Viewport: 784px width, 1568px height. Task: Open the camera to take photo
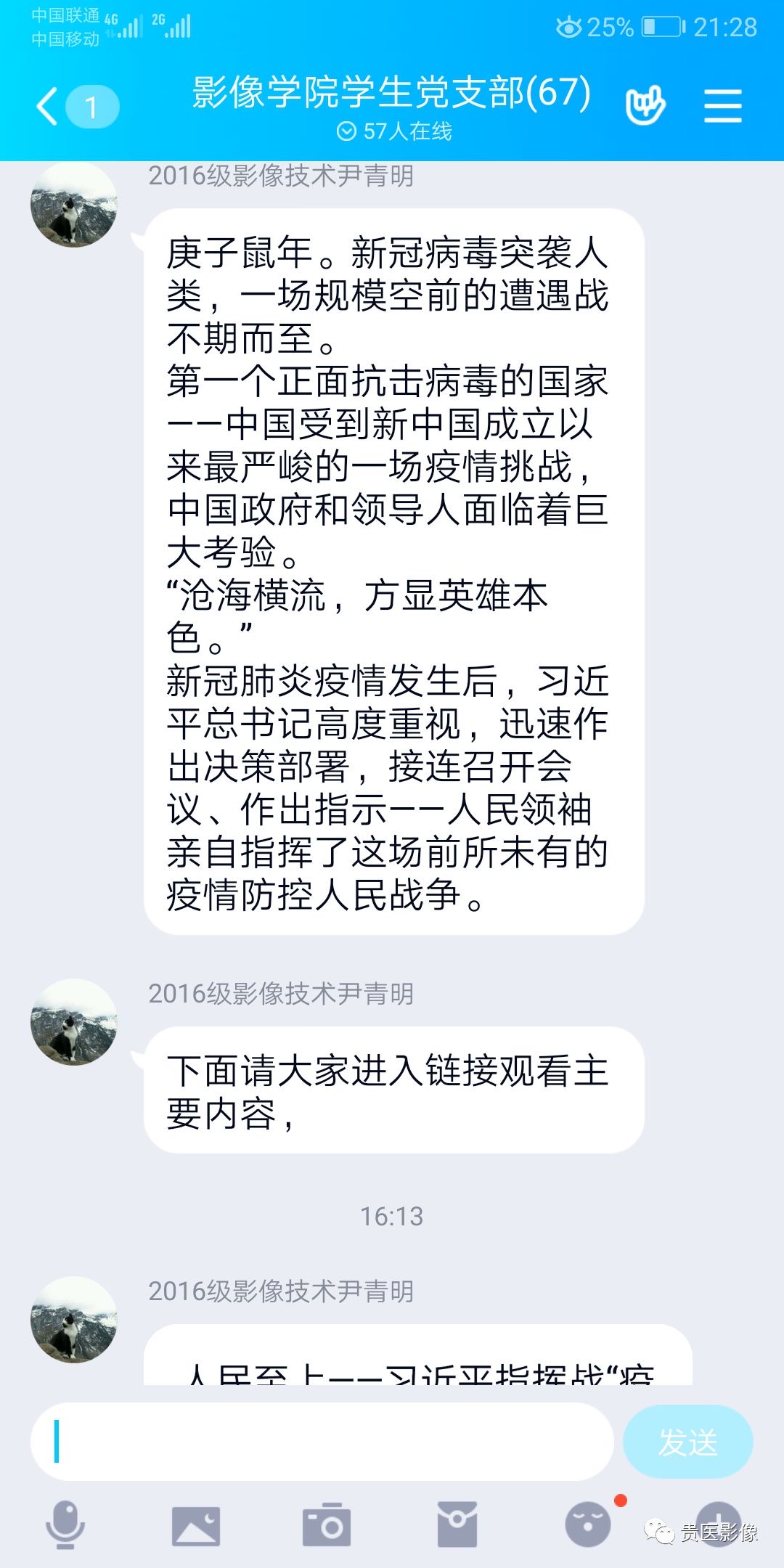coord(326,1524)
